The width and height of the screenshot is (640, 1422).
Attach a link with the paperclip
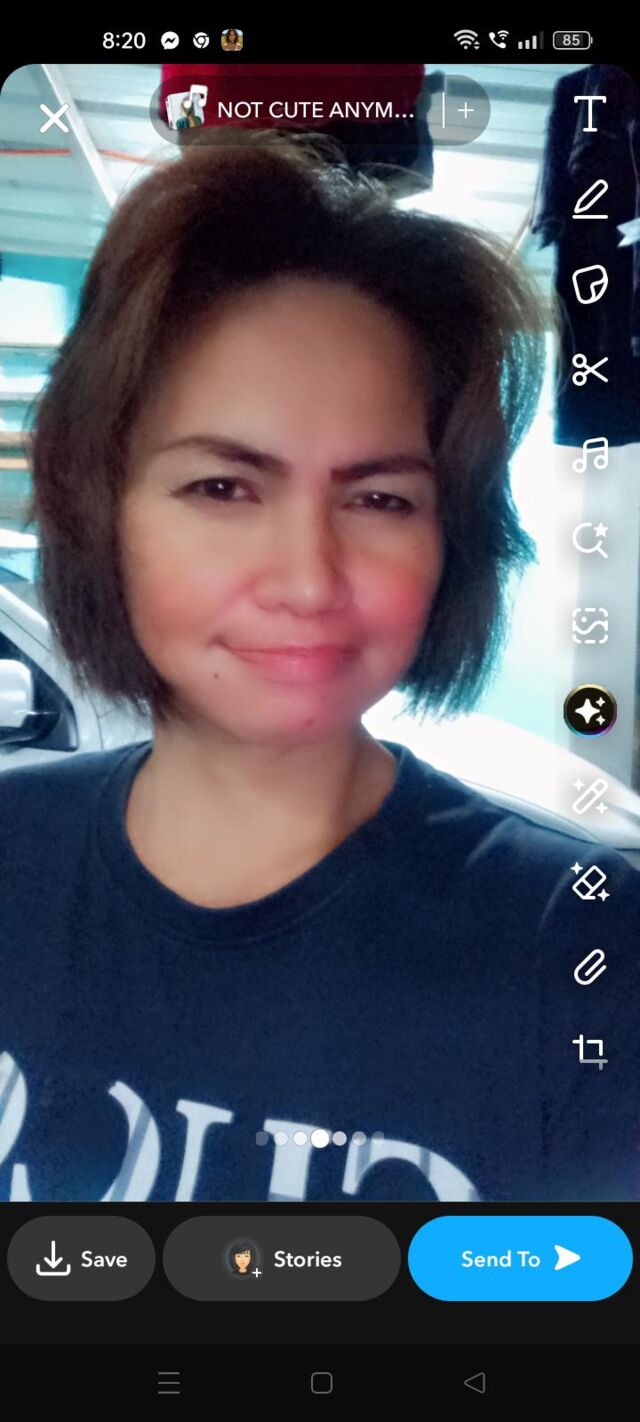pos(590,967)
